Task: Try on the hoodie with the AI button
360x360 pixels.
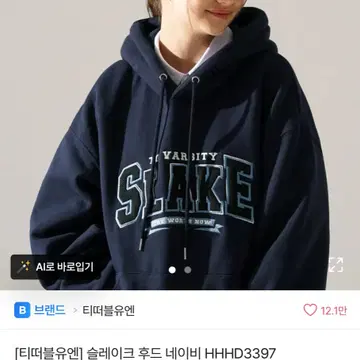Action: click(x=54, y=267)
